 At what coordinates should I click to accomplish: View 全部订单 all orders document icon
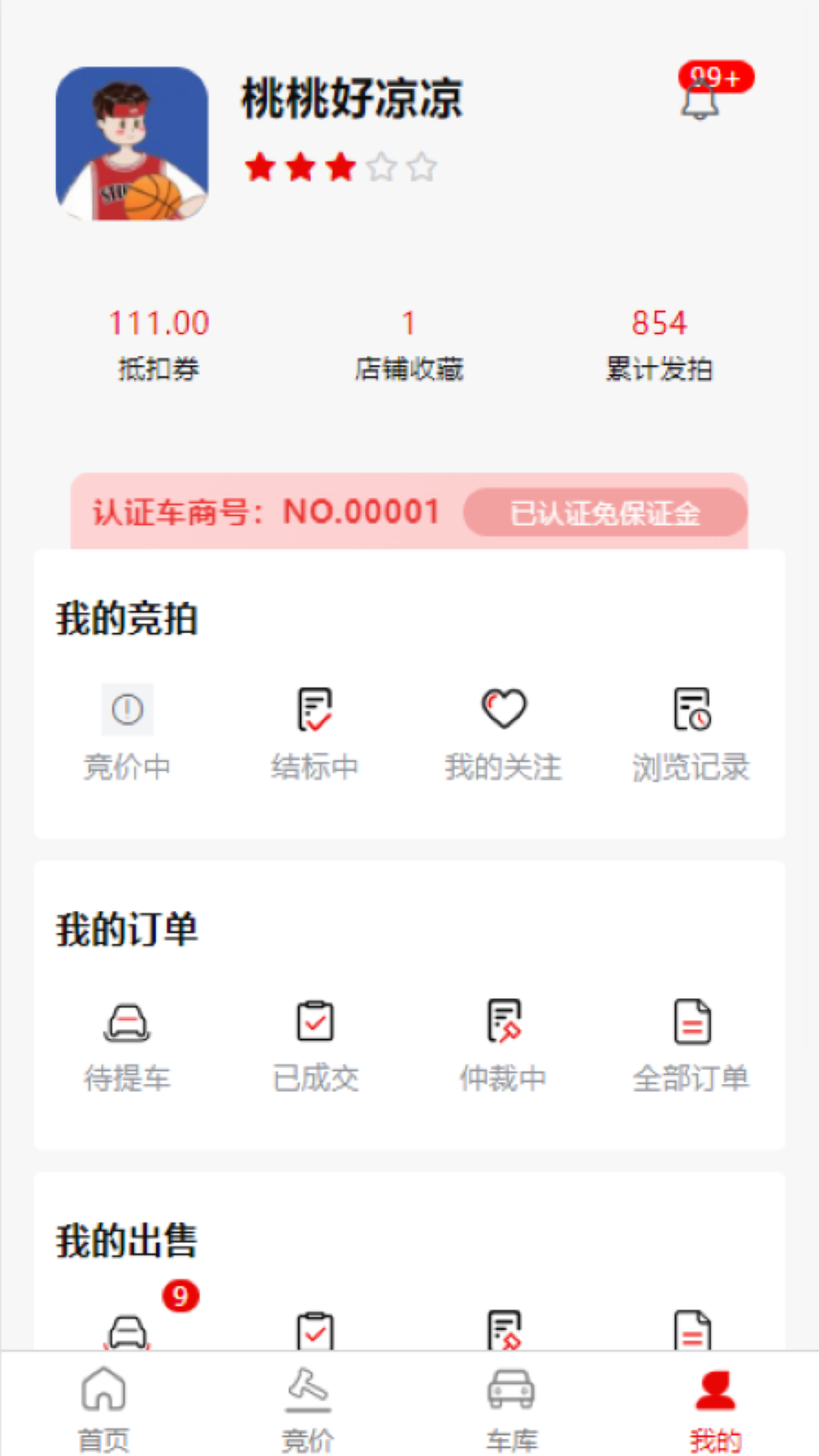691,1022
